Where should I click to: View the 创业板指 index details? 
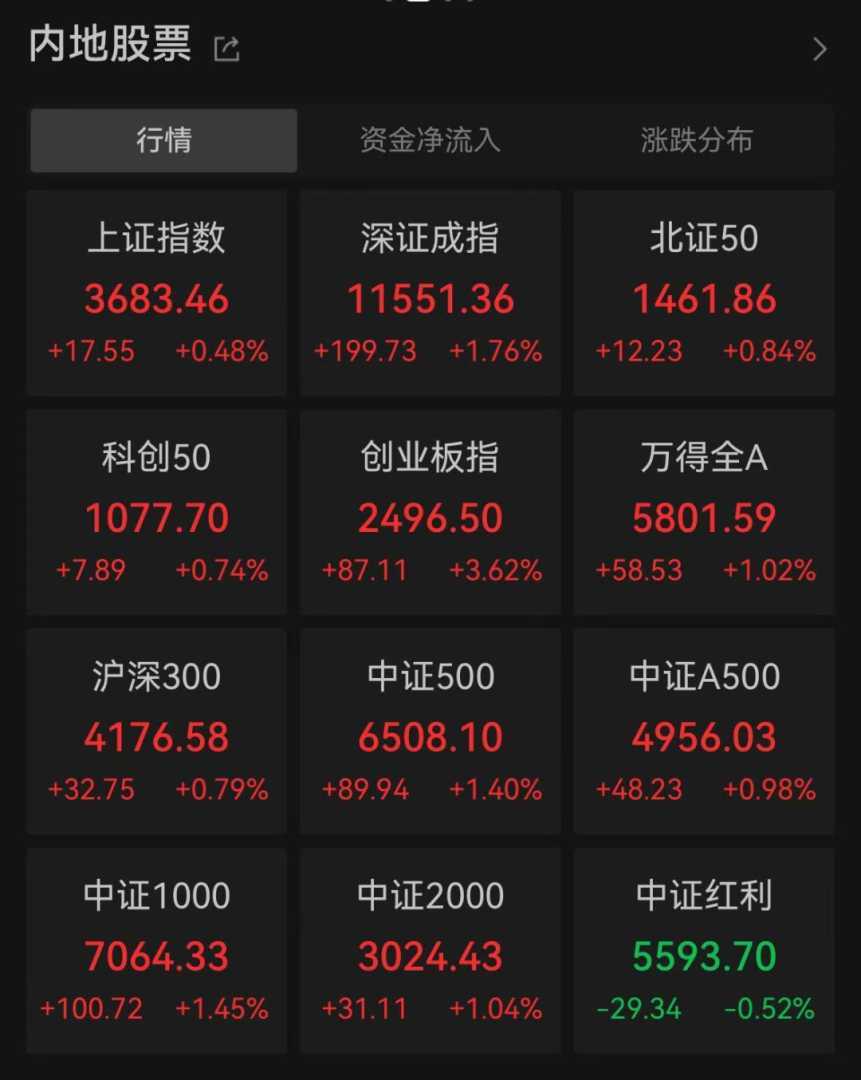[430, 512]
